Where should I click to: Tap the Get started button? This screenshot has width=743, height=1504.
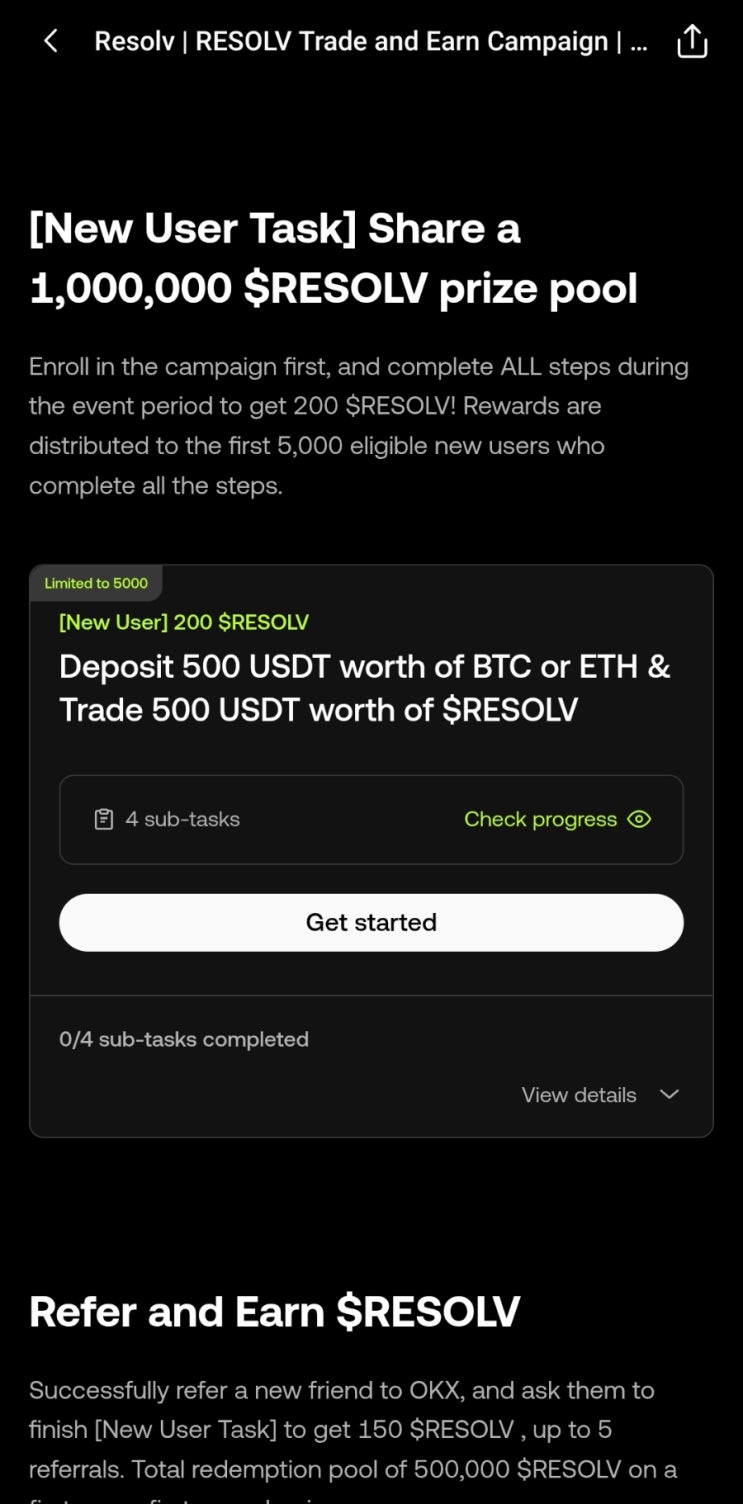point(371,922)
